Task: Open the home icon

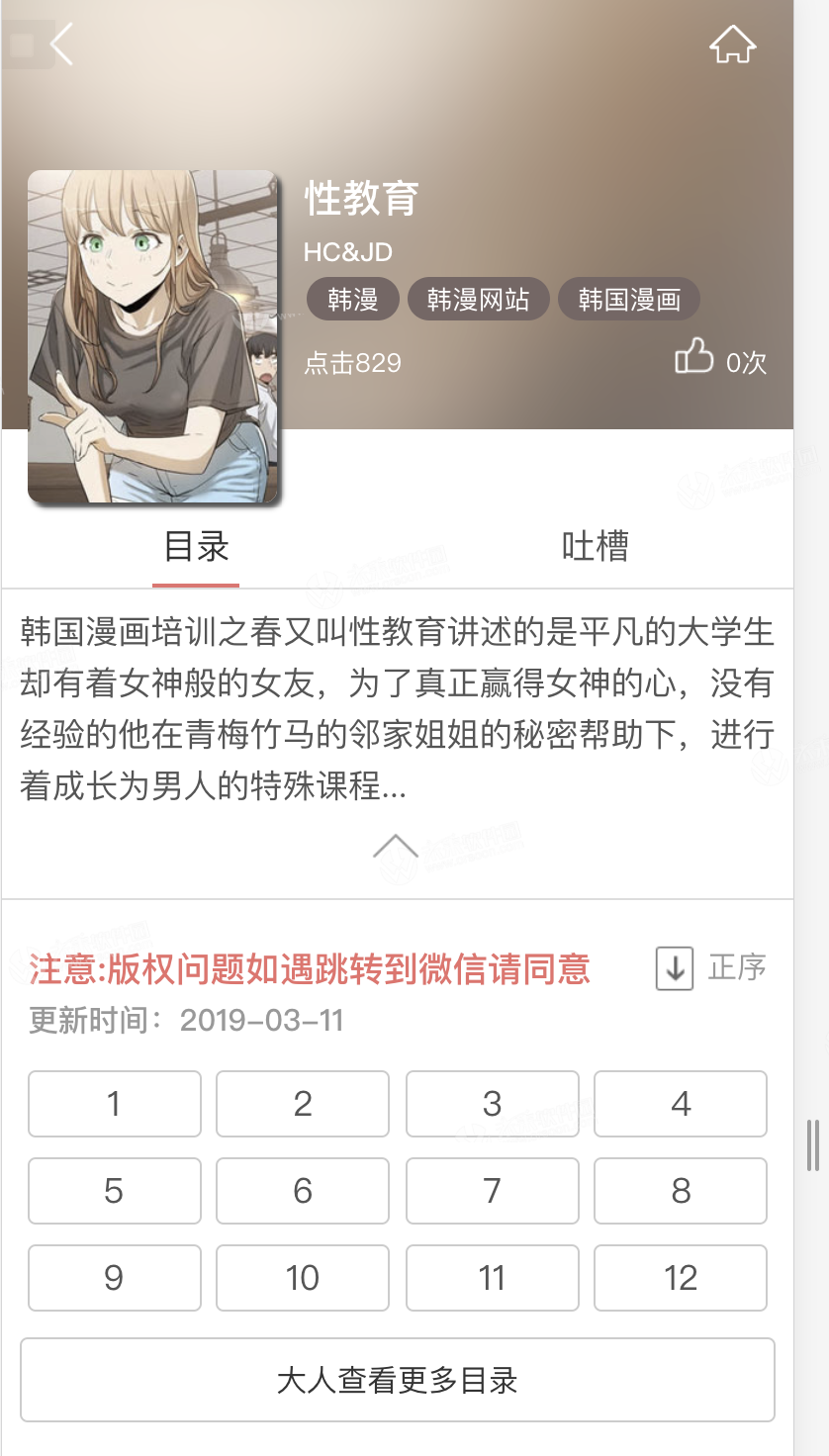Action: tap(732, 45)
